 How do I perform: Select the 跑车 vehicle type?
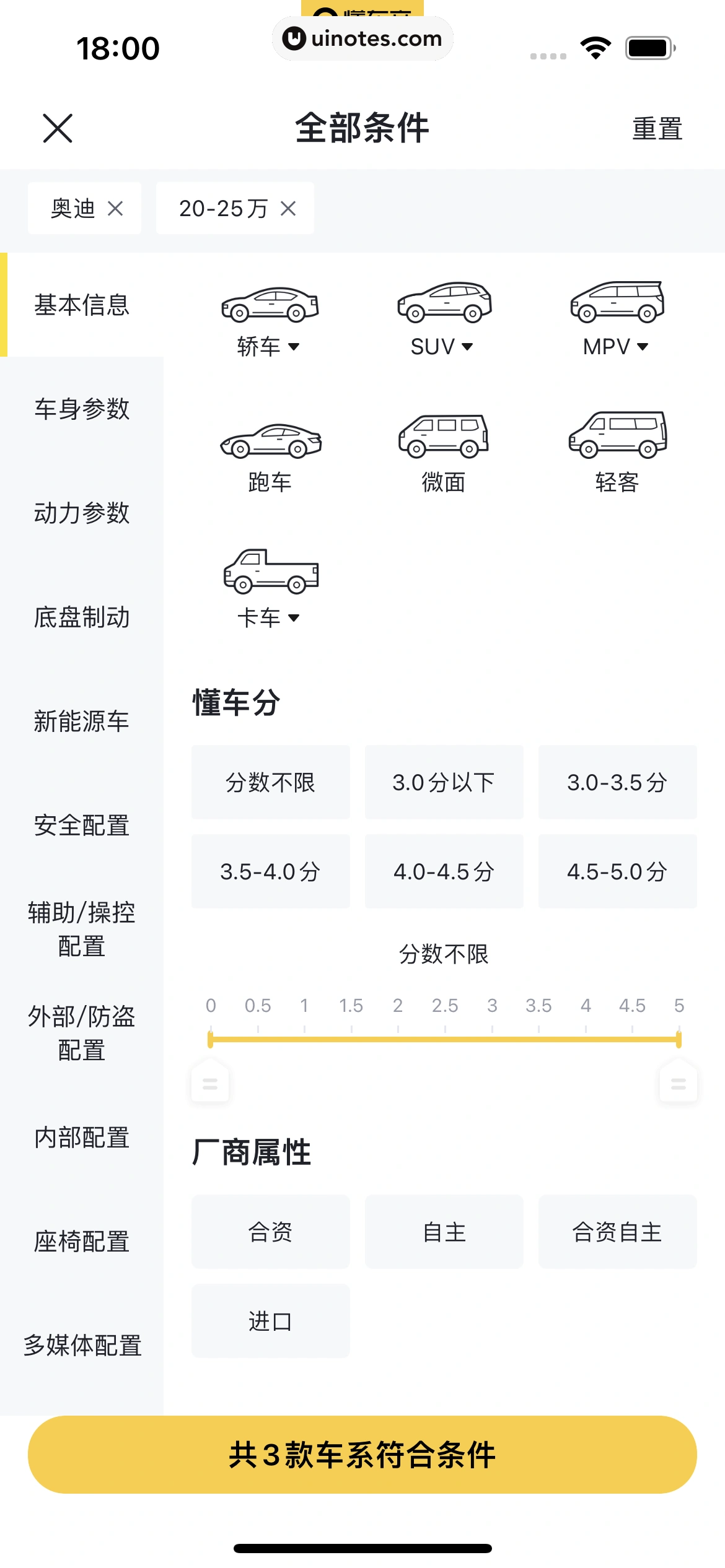point(270,455)
